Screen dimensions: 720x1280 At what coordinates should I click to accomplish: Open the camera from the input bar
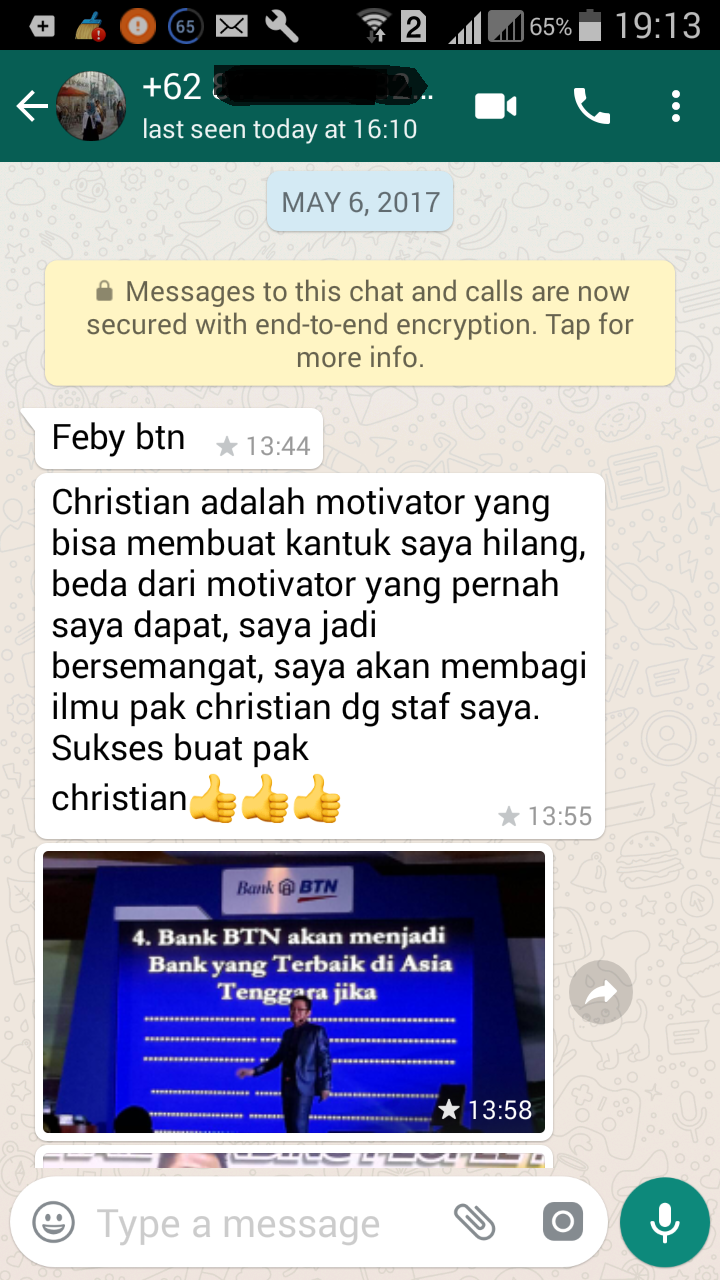coord(562,1222)
